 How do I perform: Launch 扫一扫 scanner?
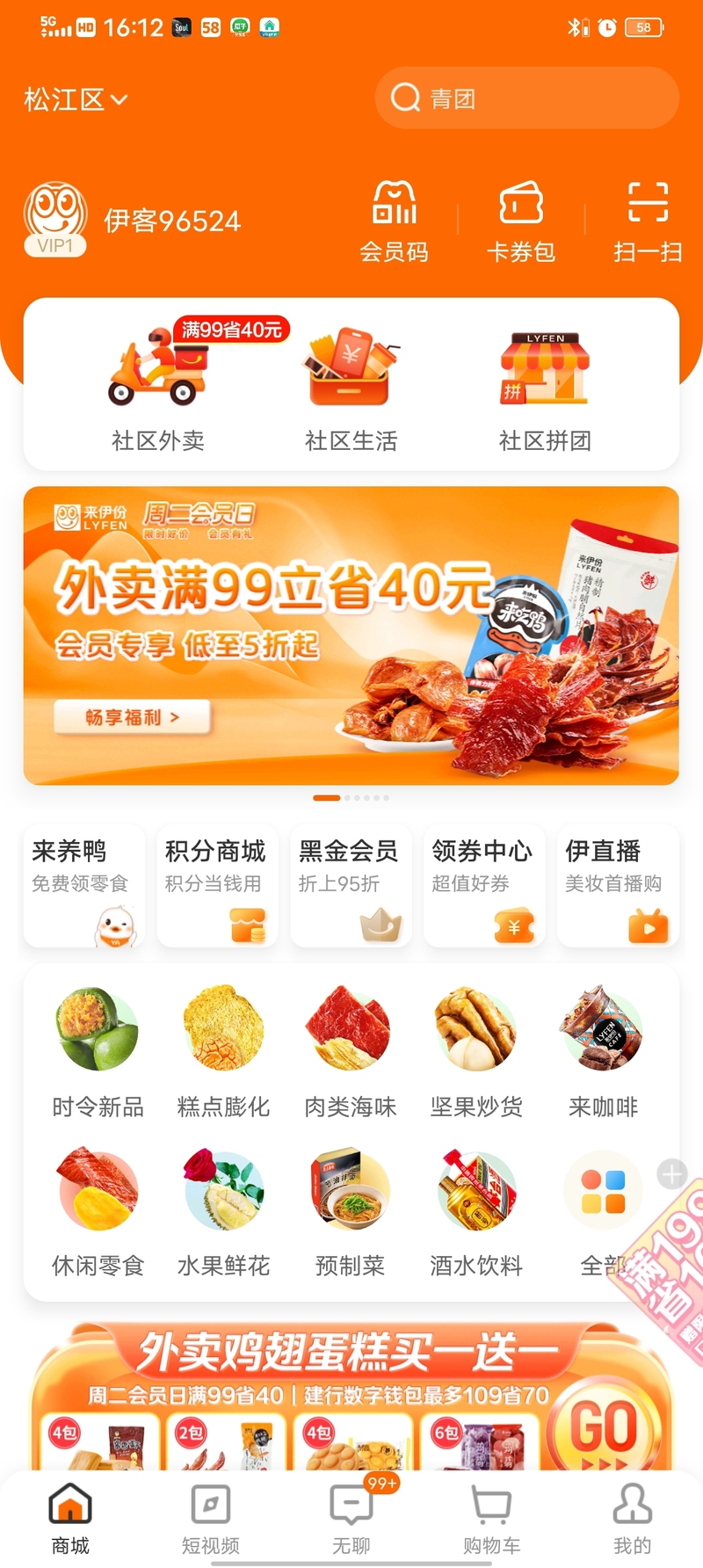(648, 222)
